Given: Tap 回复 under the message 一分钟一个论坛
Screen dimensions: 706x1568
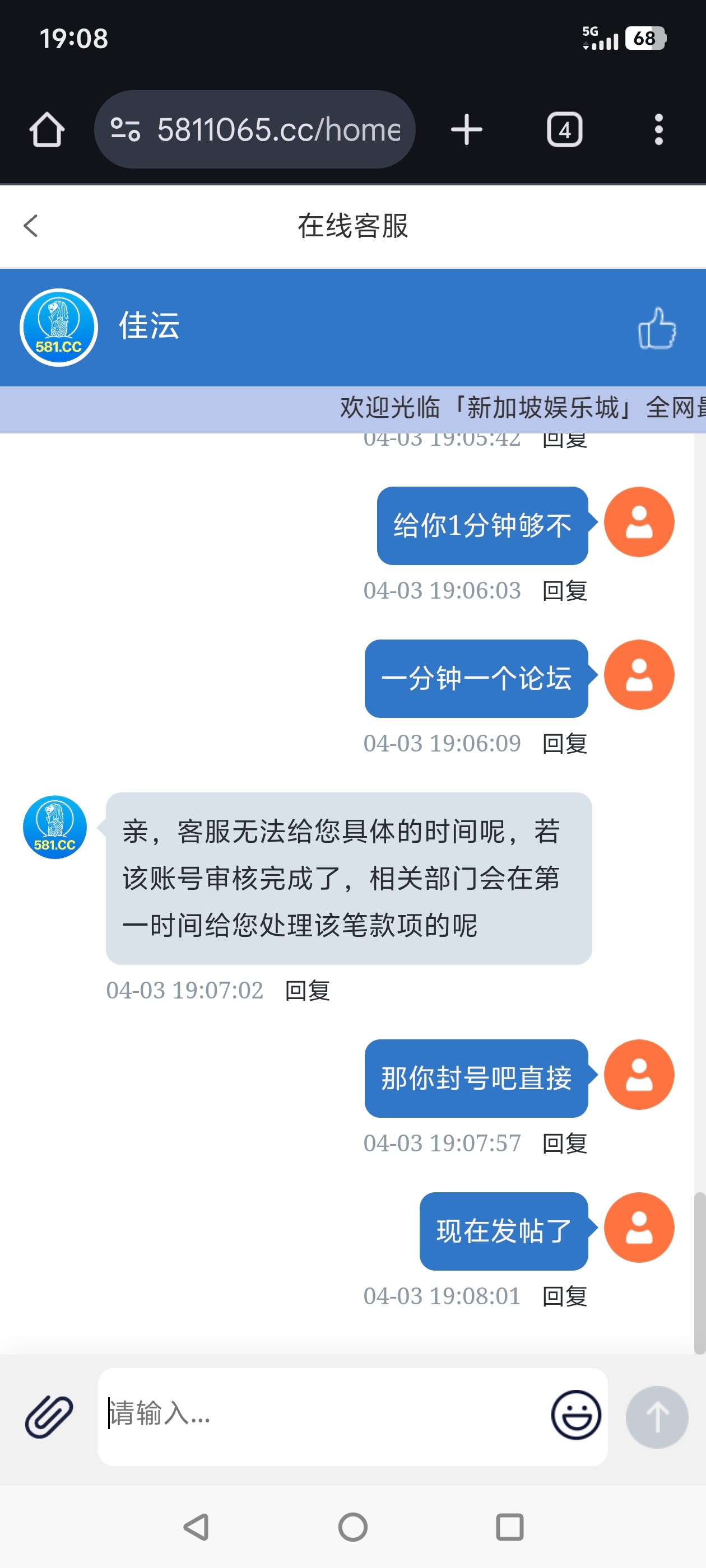Looking at the screenshot, I should (x=564, y=744).
